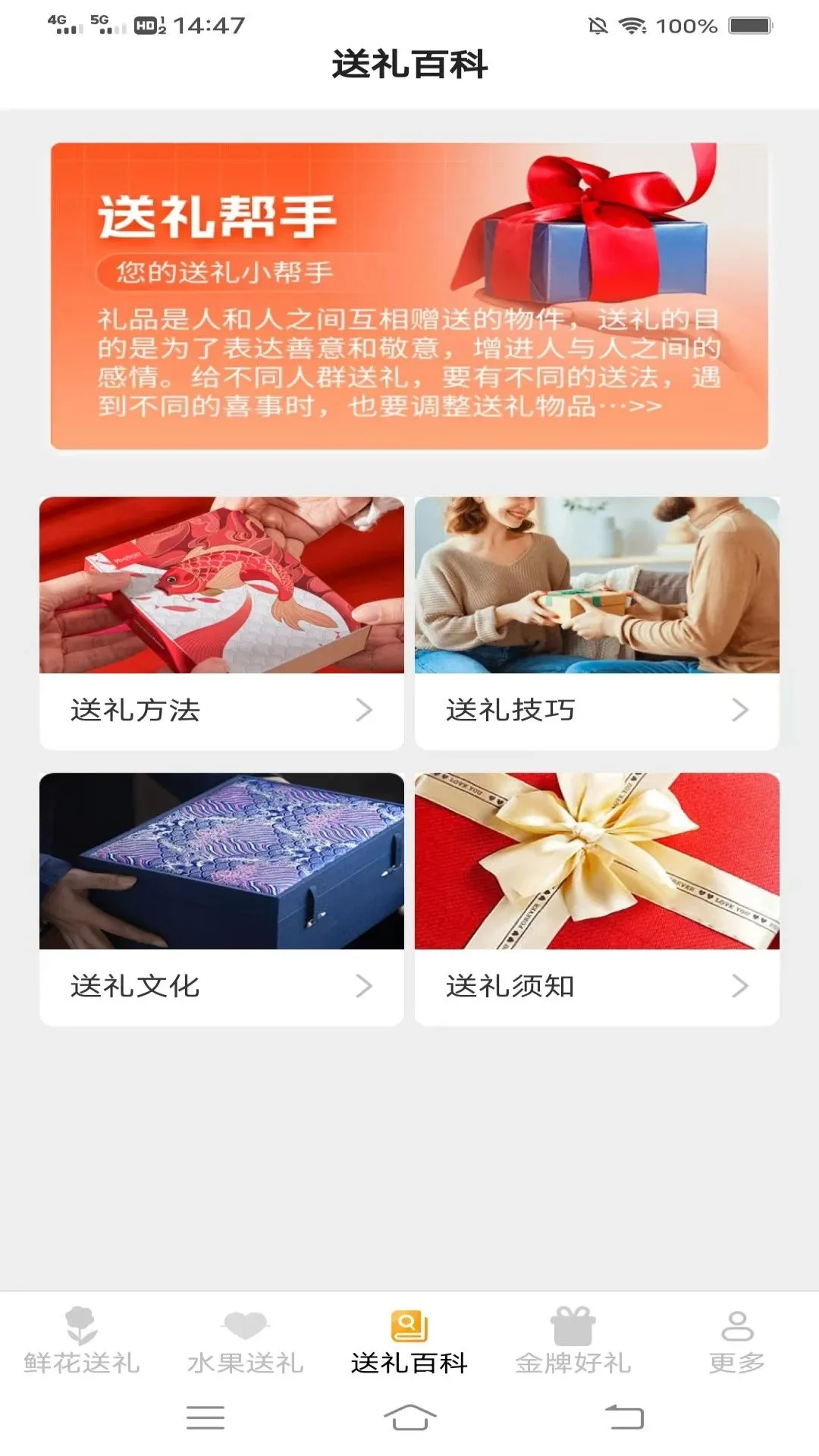Open the 送礼文化 card
Viewport: 819px width, 1456px height.
click(x=221, y=899)
